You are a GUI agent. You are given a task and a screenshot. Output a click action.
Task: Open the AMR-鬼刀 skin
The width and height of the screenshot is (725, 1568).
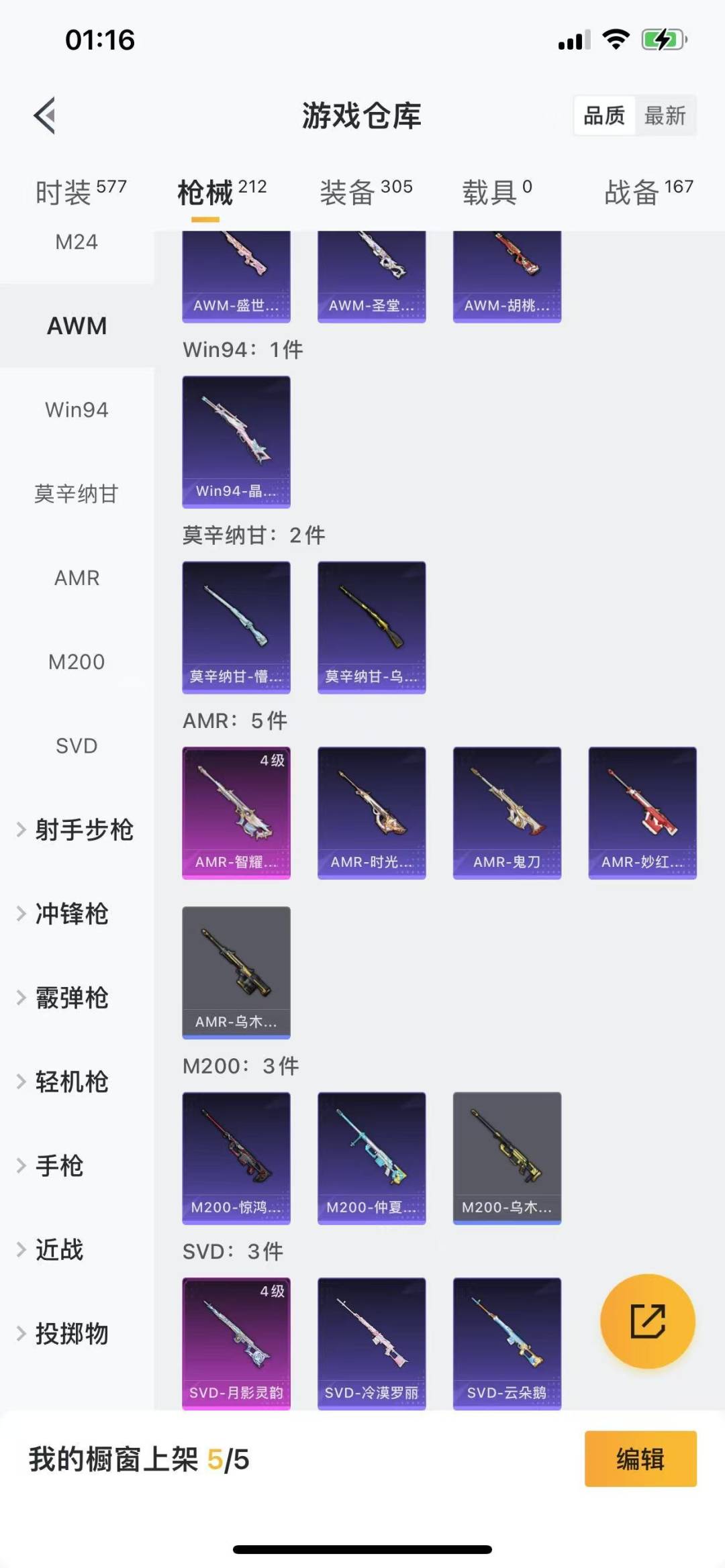click(507, 812)
